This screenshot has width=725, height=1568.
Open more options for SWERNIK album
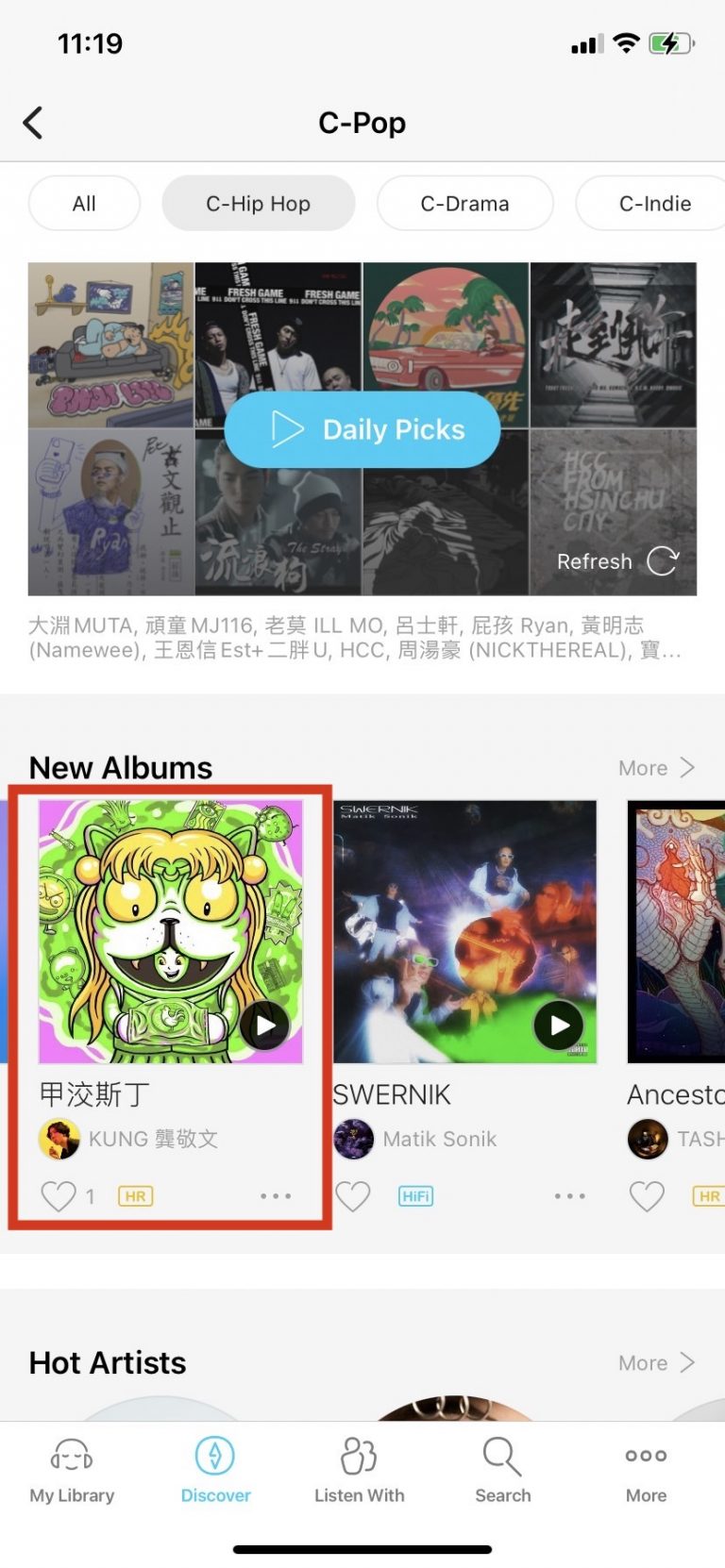[570, 1196]
